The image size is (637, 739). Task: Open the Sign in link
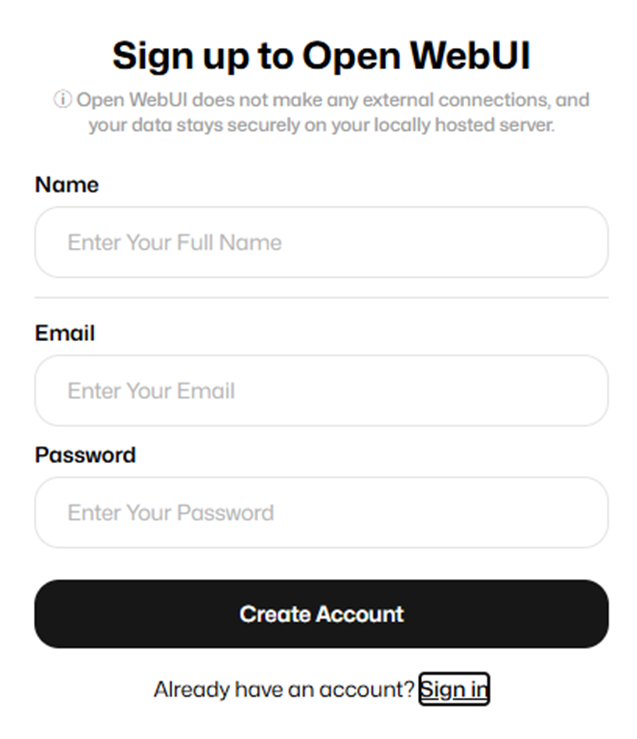(x=454, y=689)
